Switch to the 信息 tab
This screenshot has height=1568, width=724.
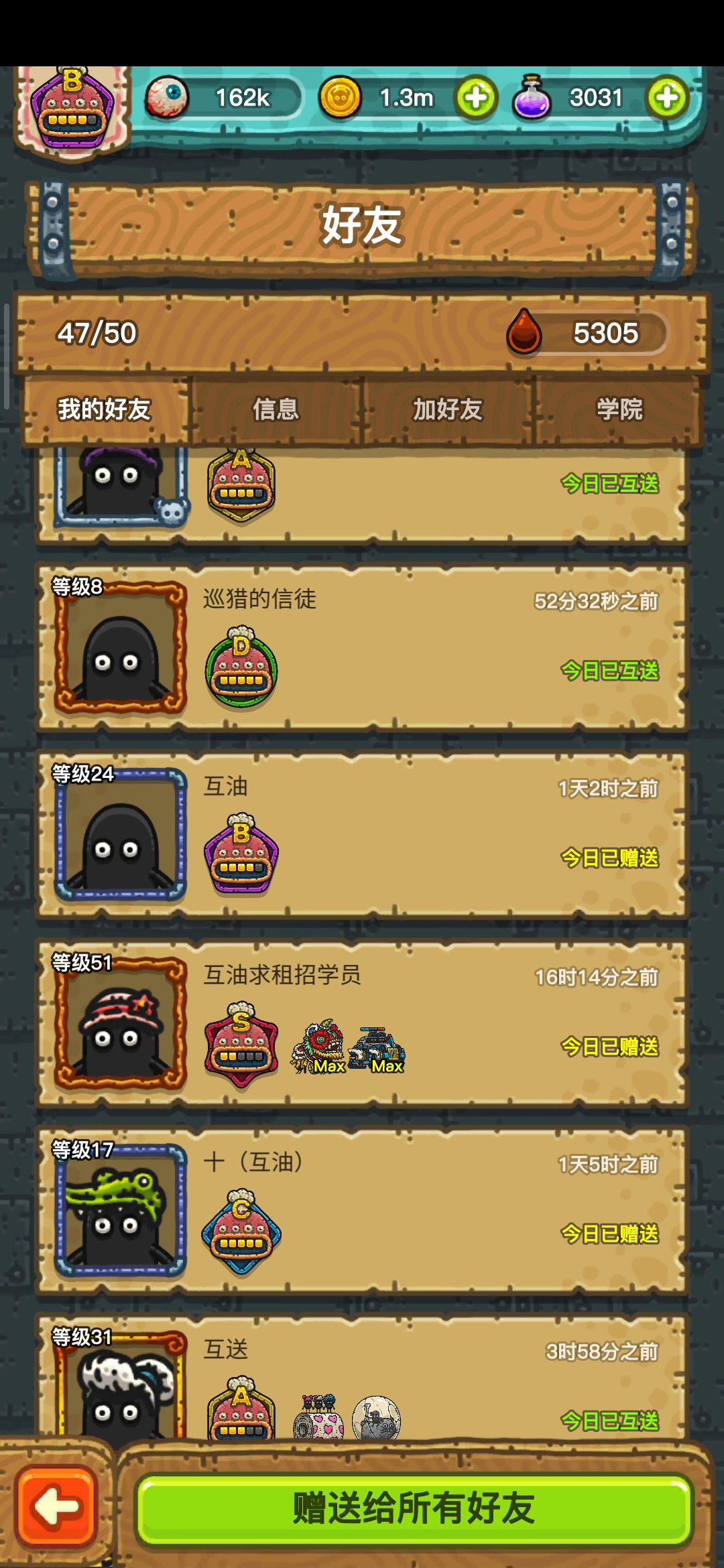(x=276, y=409)
